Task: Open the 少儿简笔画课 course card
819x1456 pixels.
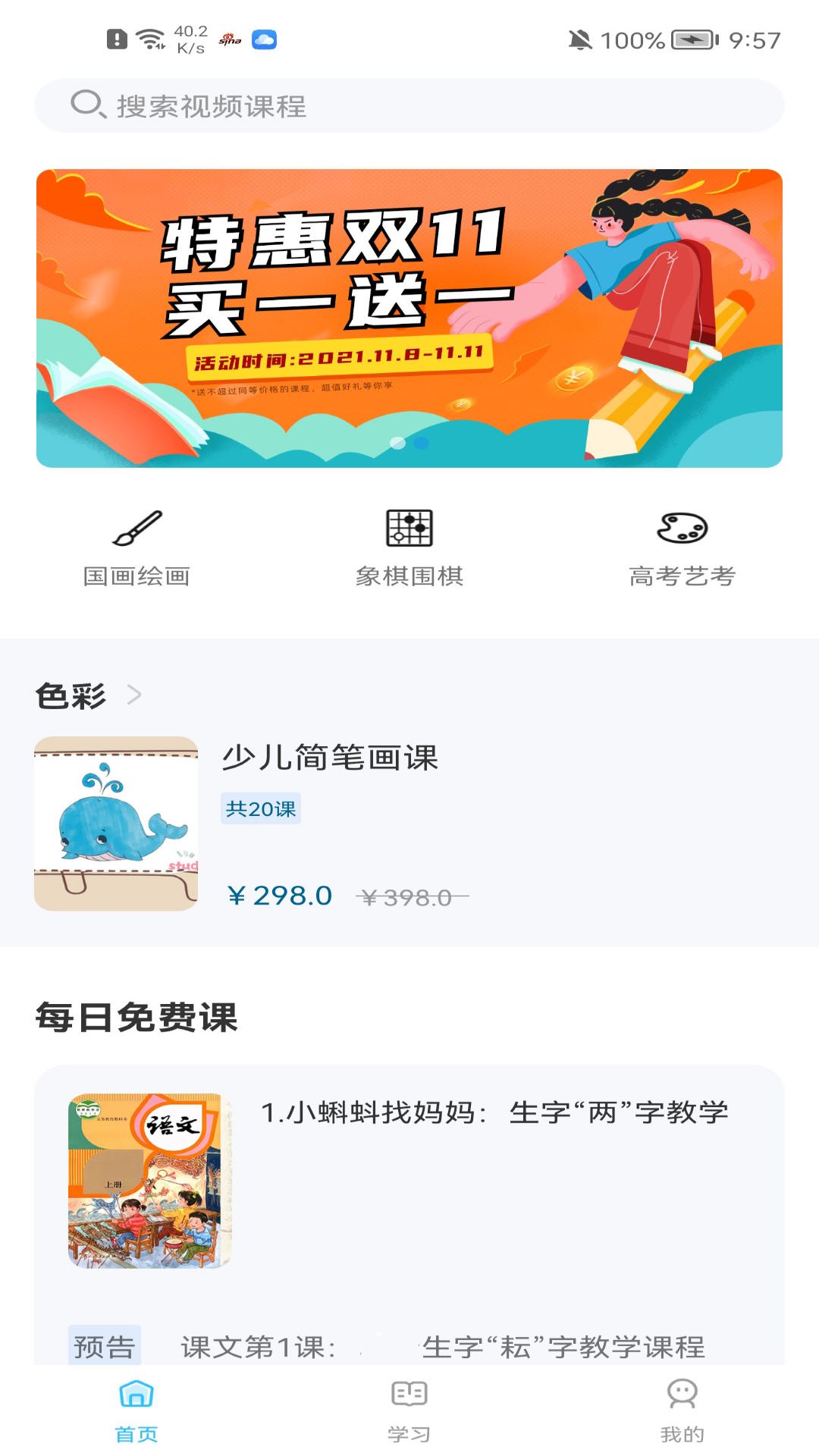Action: tap(409, 824)
